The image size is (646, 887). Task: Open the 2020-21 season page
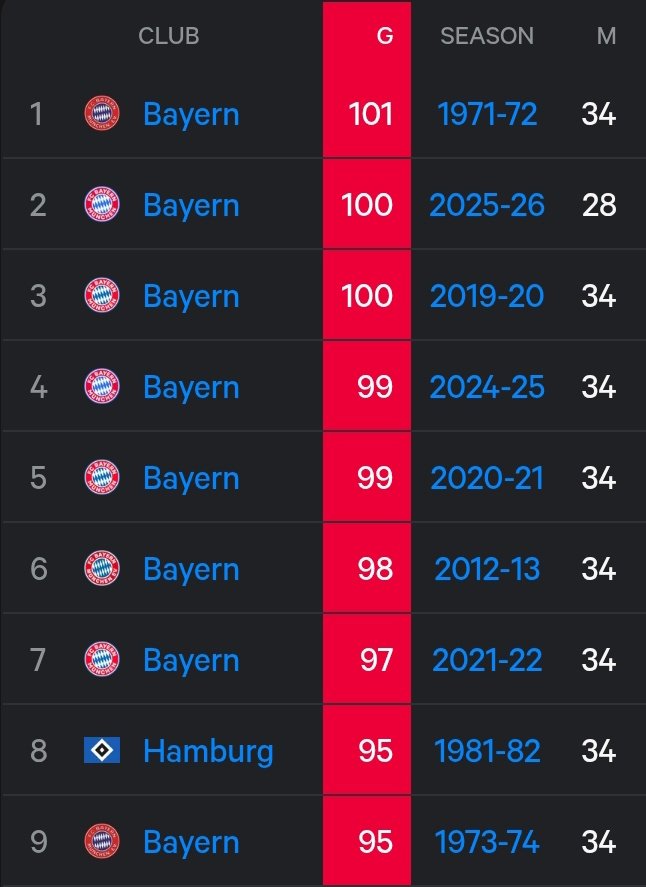tap(487, 478)
